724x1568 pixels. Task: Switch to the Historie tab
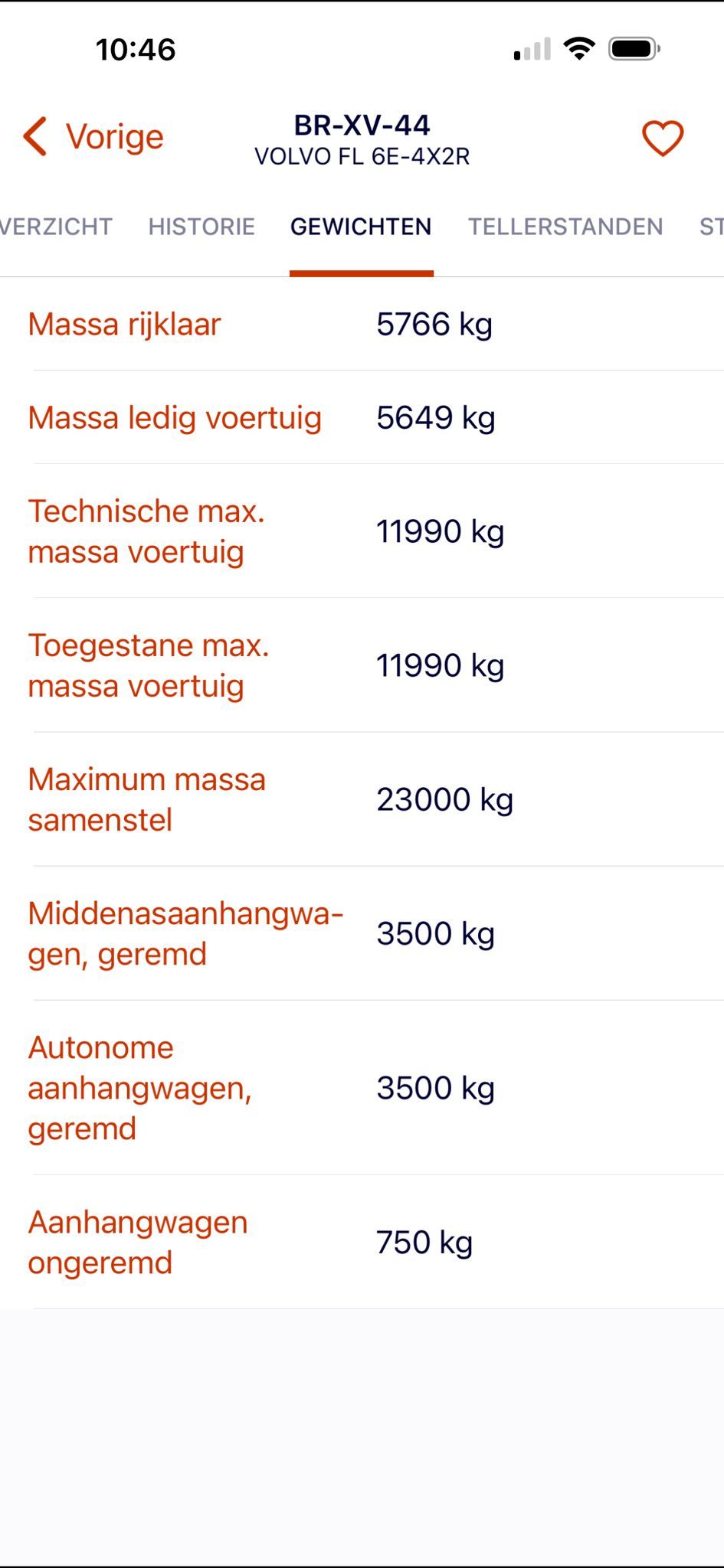click(x=201, y=227)
